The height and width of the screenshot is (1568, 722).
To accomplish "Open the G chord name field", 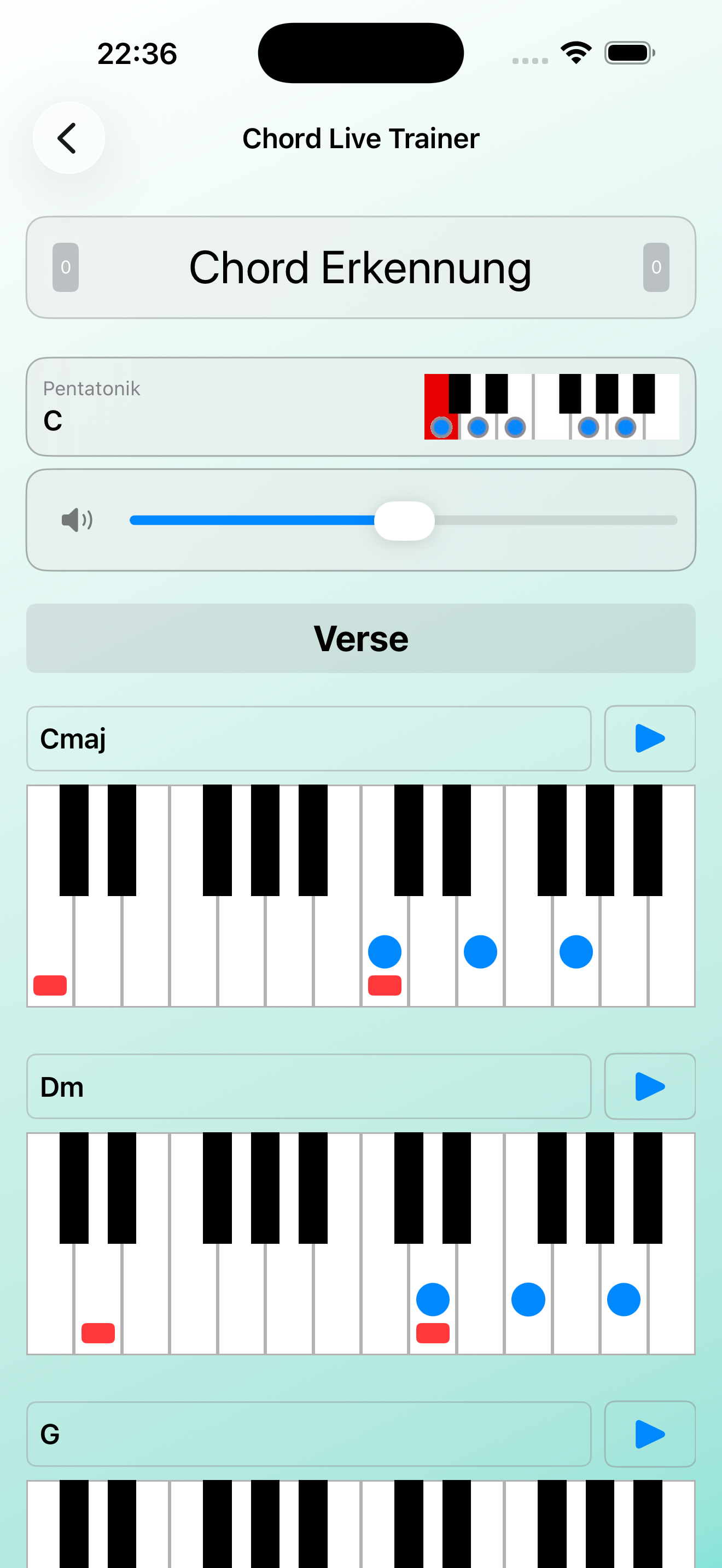I will coord(308,1434).
